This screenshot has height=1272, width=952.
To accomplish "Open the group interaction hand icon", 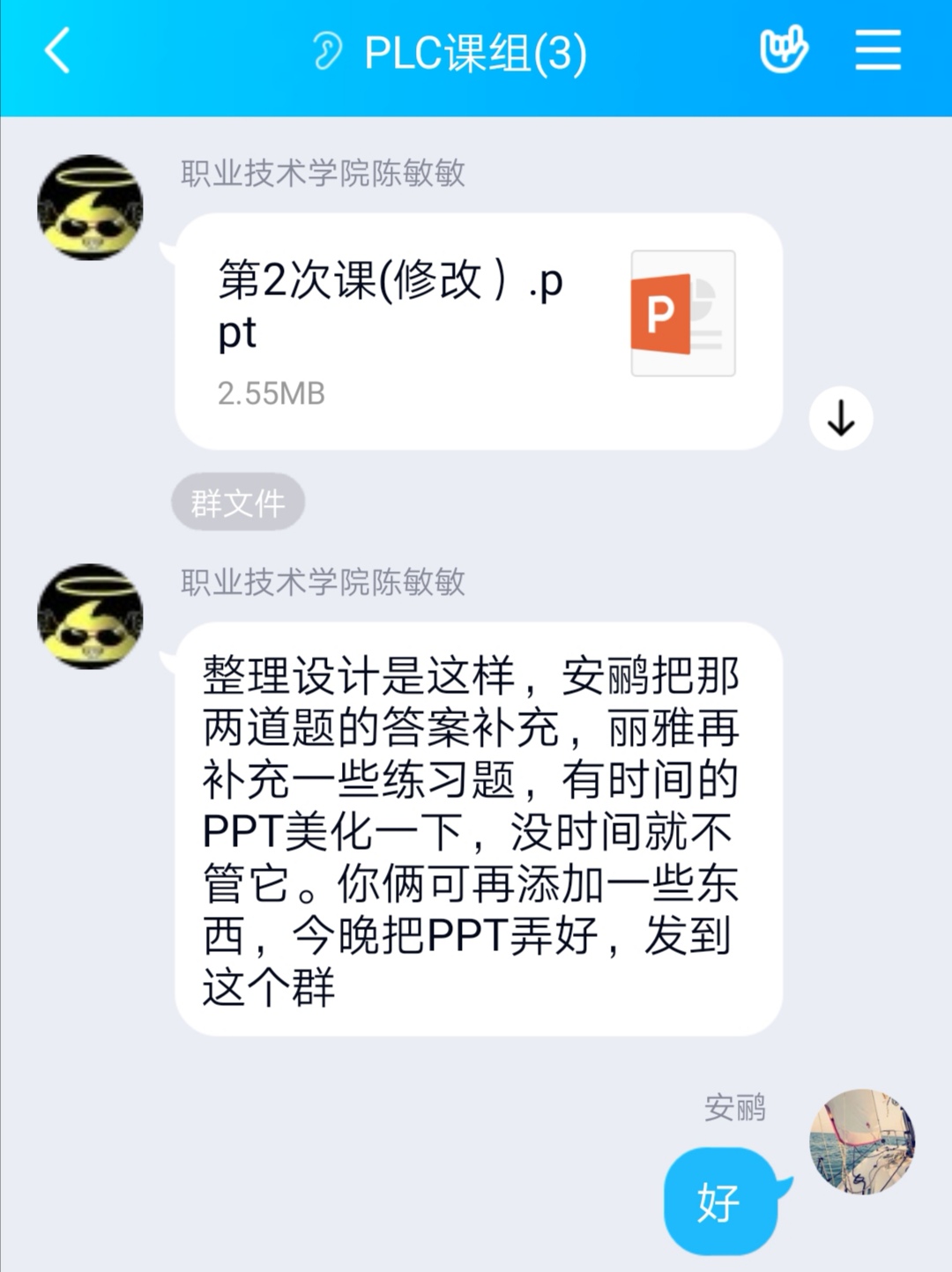I will click(x=783, y=50).
